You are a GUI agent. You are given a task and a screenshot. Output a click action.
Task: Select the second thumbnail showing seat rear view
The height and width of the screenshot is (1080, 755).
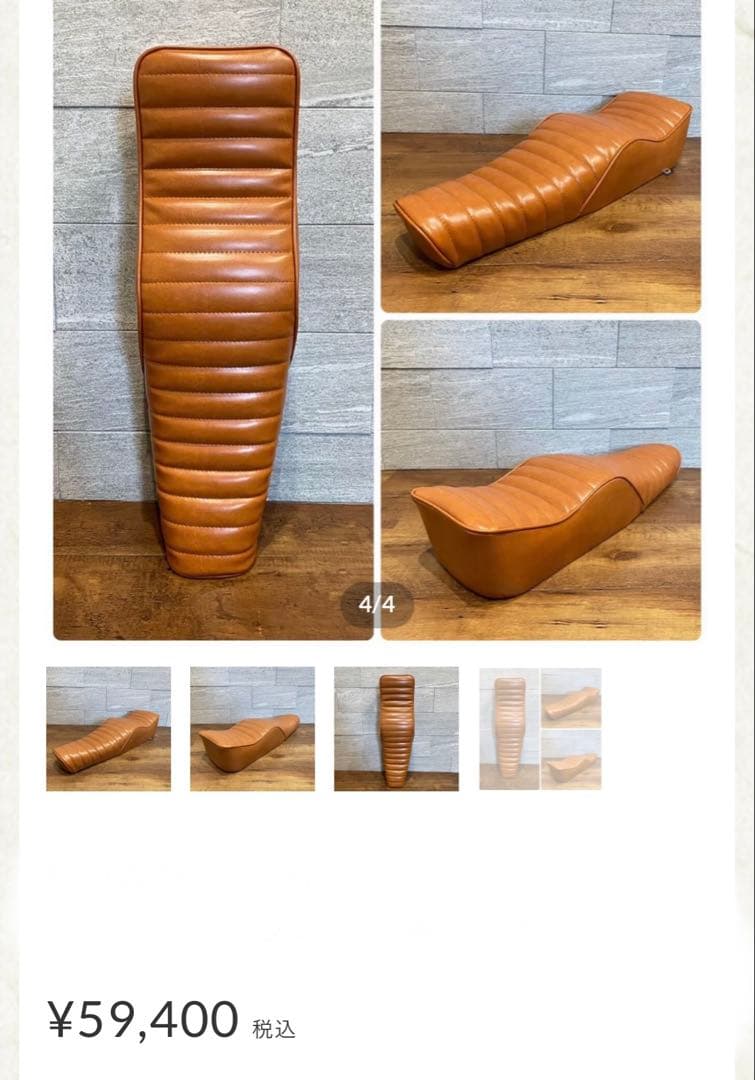(x=252, y=728)
